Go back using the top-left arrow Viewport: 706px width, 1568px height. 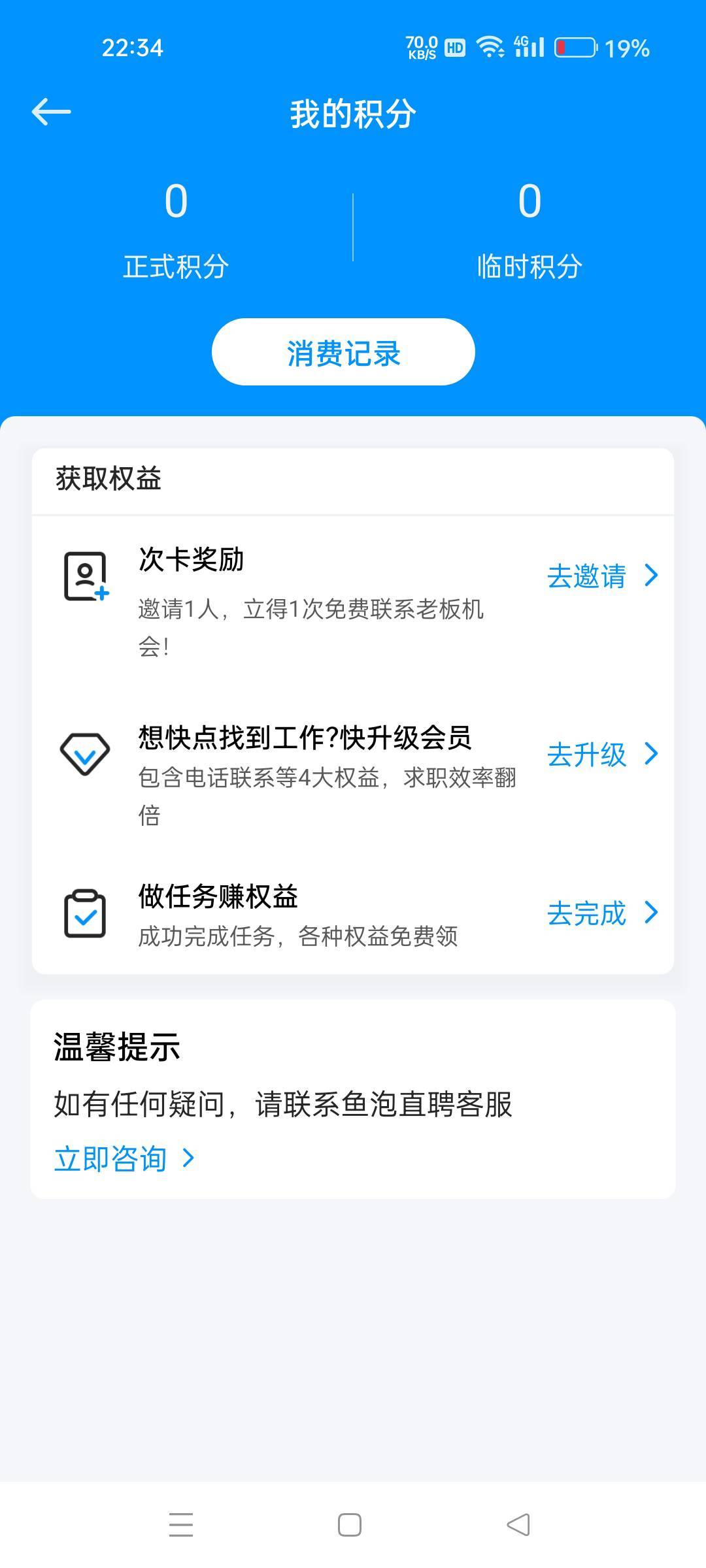click(51, 112)
